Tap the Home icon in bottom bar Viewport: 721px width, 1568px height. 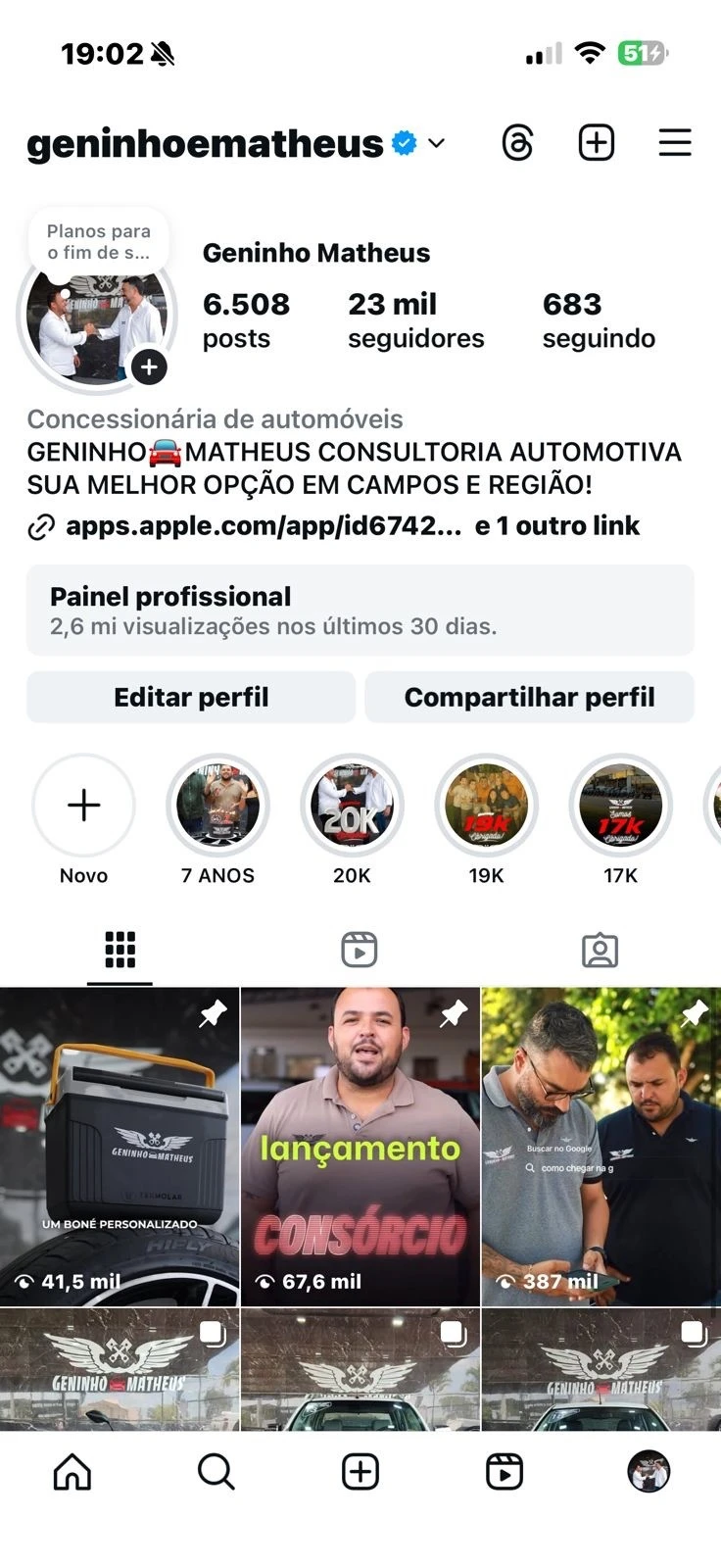point(72,1470)
